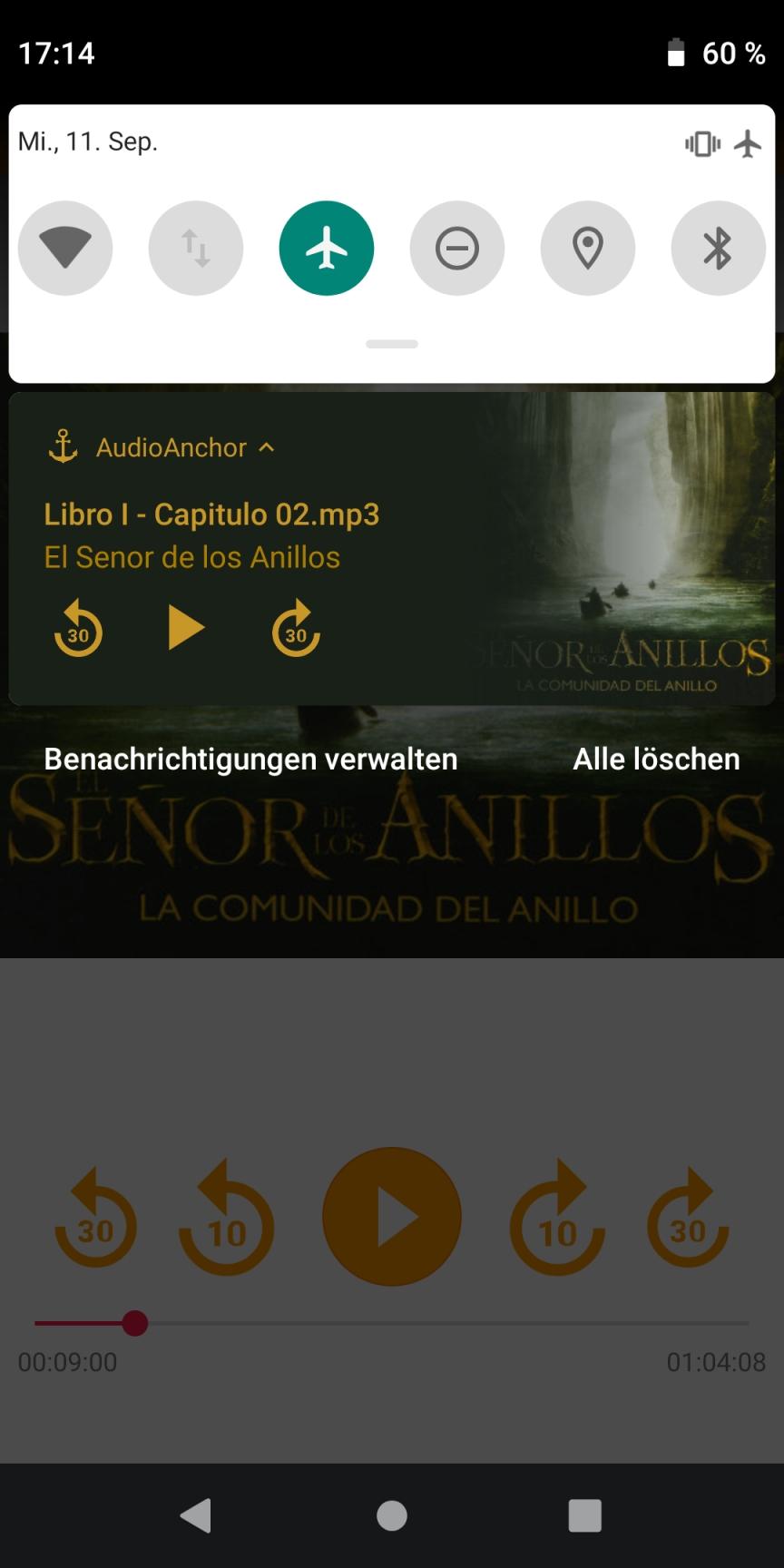
Task: Open recent apps overview
Action: point(585,1515)
